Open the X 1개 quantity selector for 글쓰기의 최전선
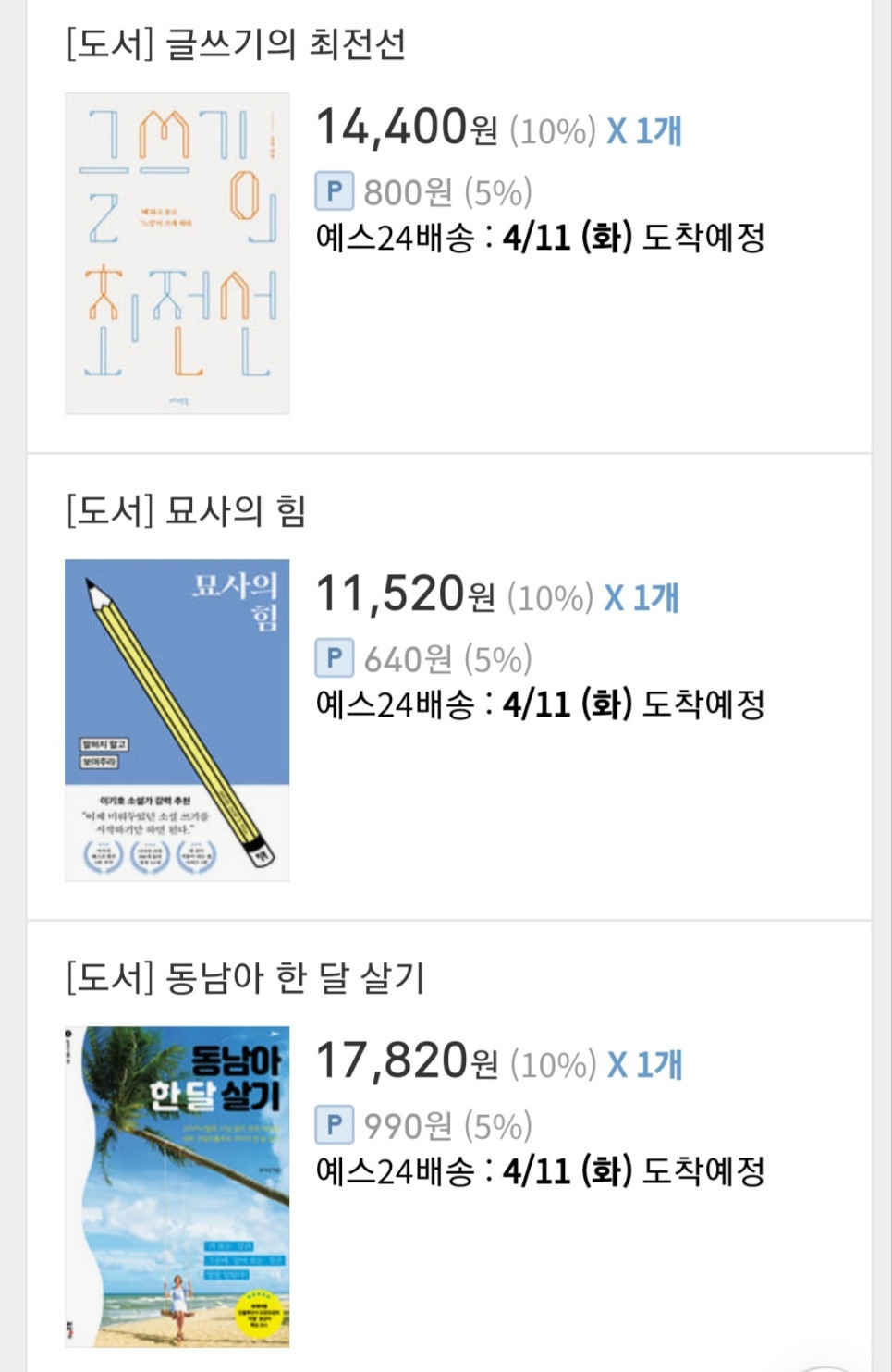Screen dimensions: 892x1372 click(x=651, y=130)
